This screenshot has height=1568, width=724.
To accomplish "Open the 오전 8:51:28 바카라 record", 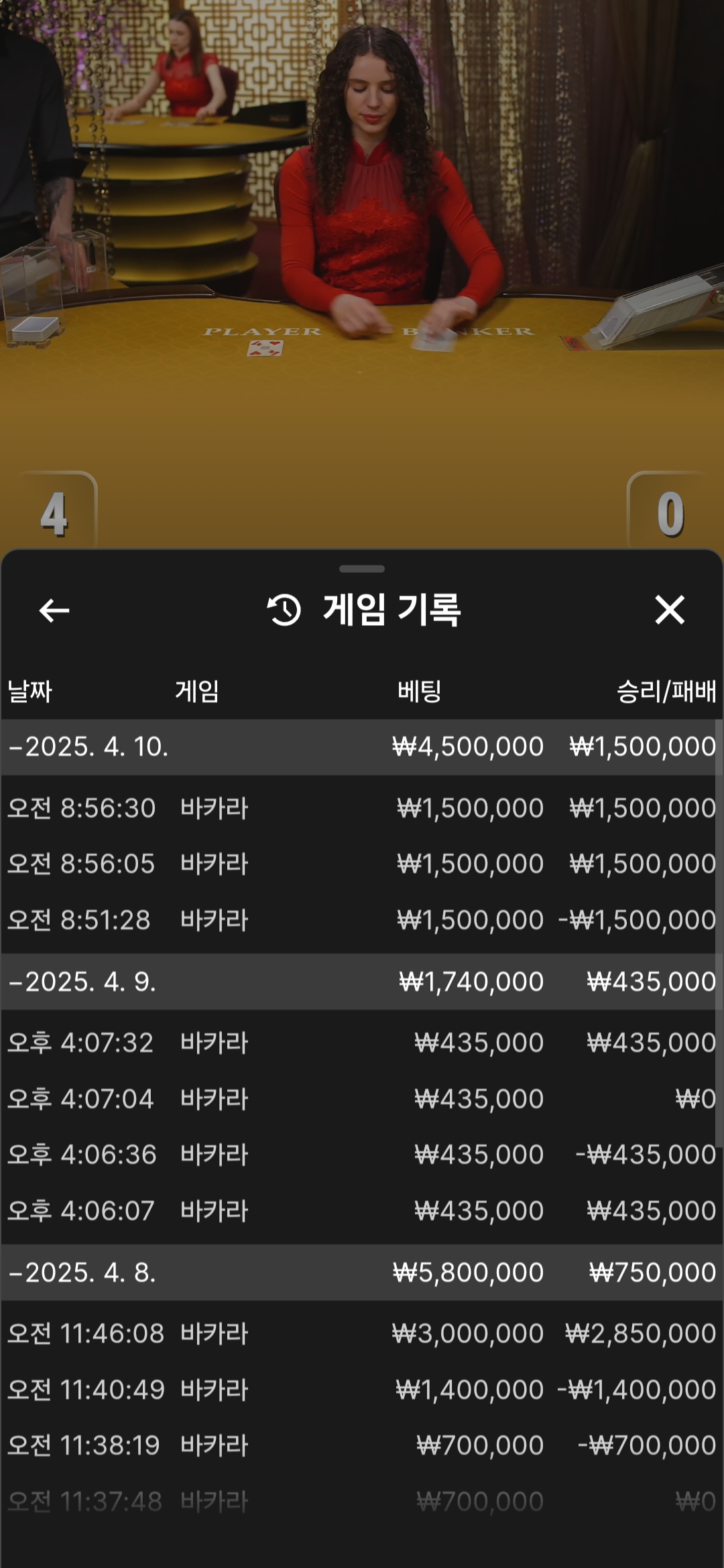I will [362, 920].
